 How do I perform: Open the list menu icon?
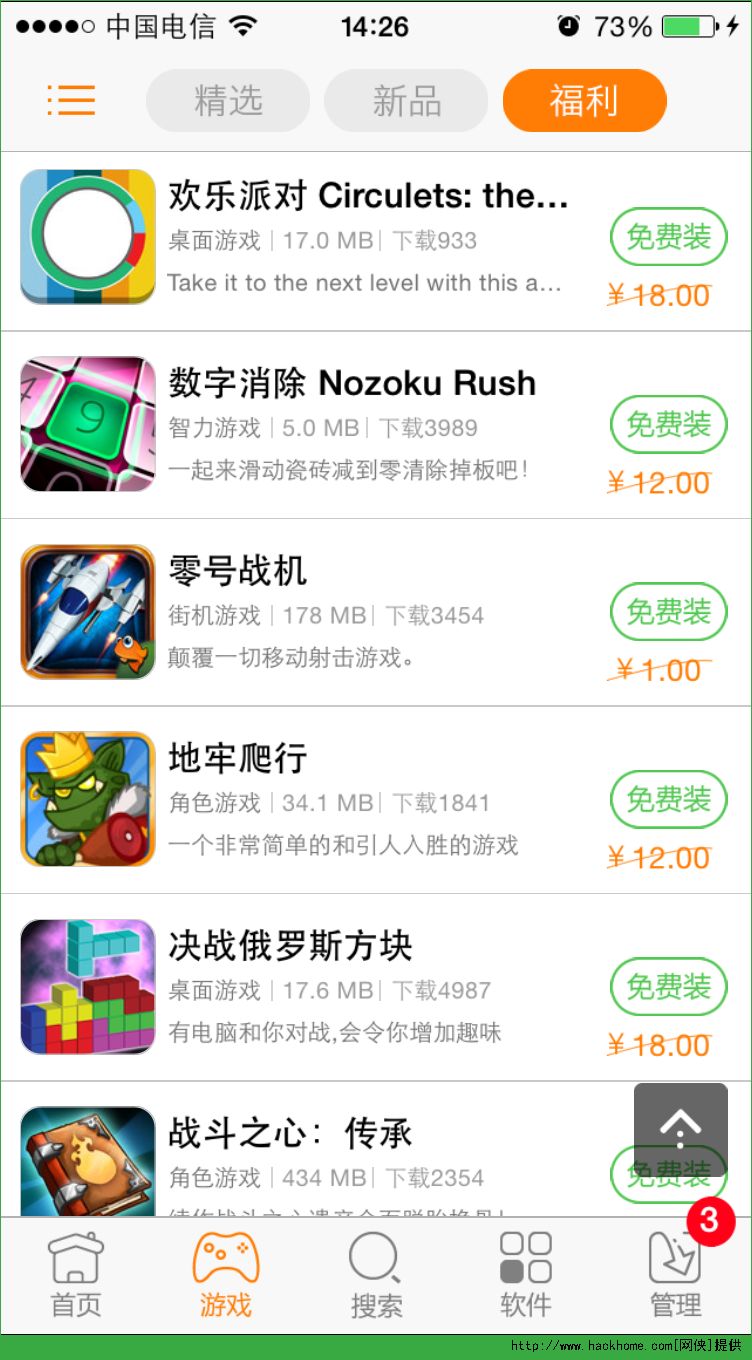[x=71, y=100]
